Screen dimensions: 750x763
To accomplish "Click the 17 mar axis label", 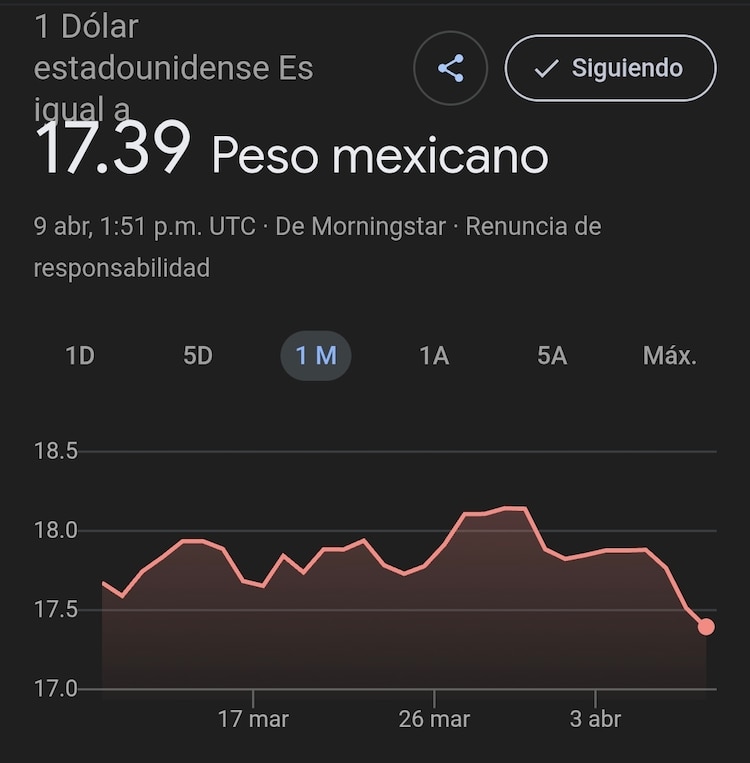I will 251,718.
